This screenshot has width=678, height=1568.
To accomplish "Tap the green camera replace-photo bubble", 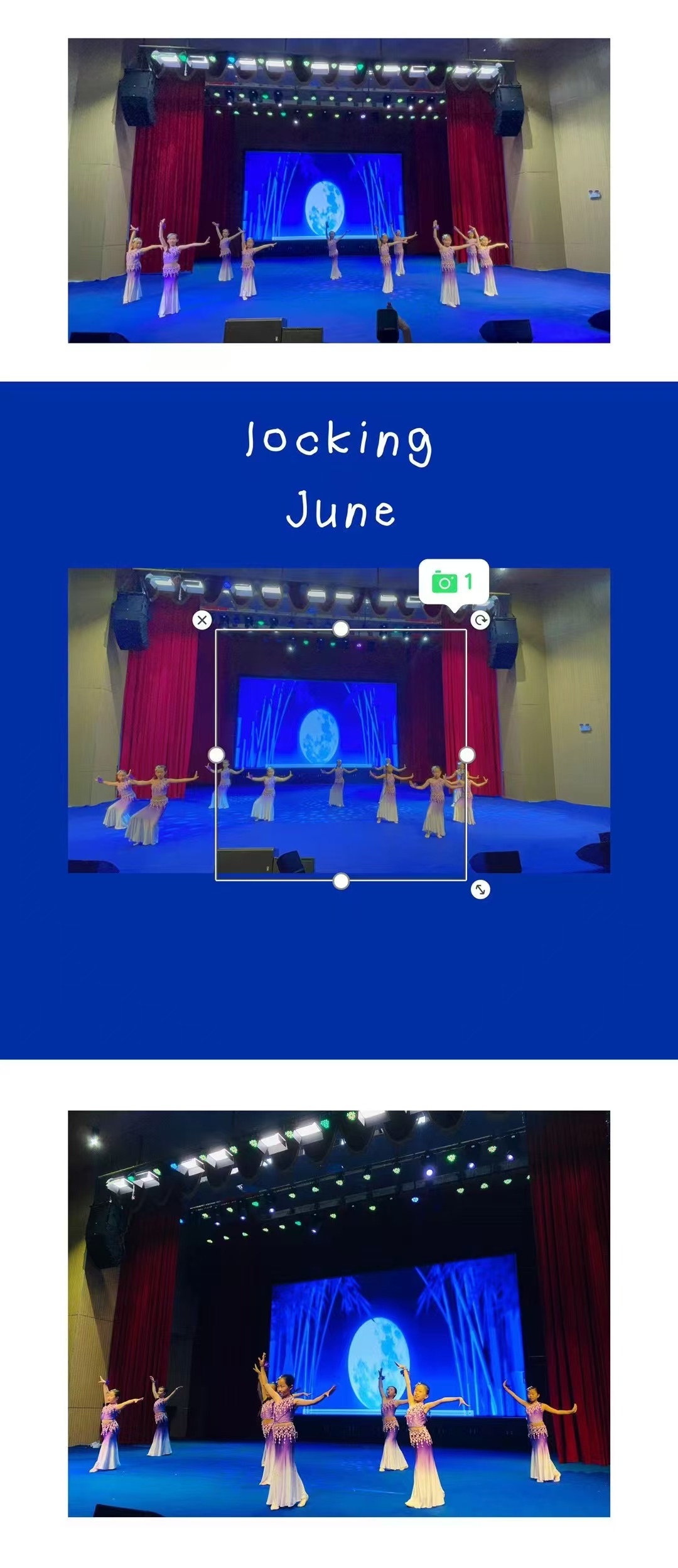I will click(x=453, y=582).
